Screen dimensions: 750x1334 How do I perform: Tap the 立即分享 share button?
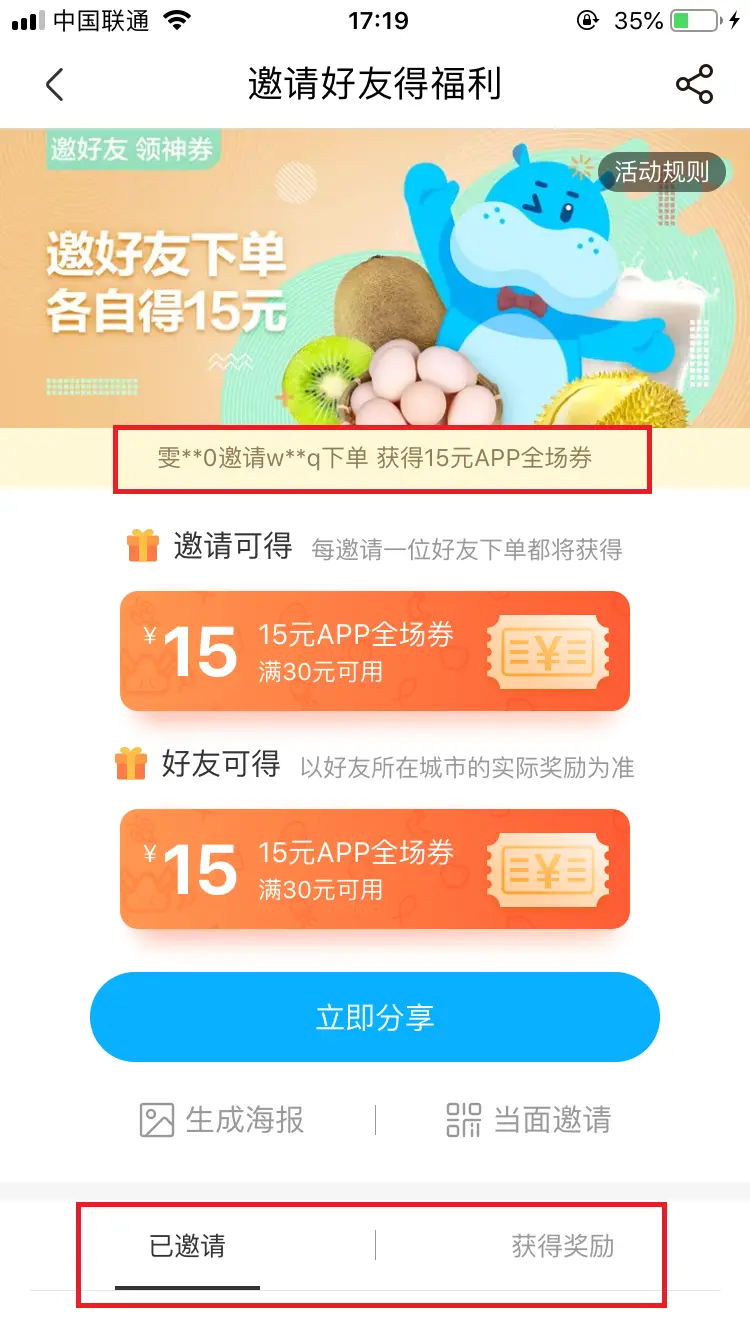click(x=375, y=1016)
